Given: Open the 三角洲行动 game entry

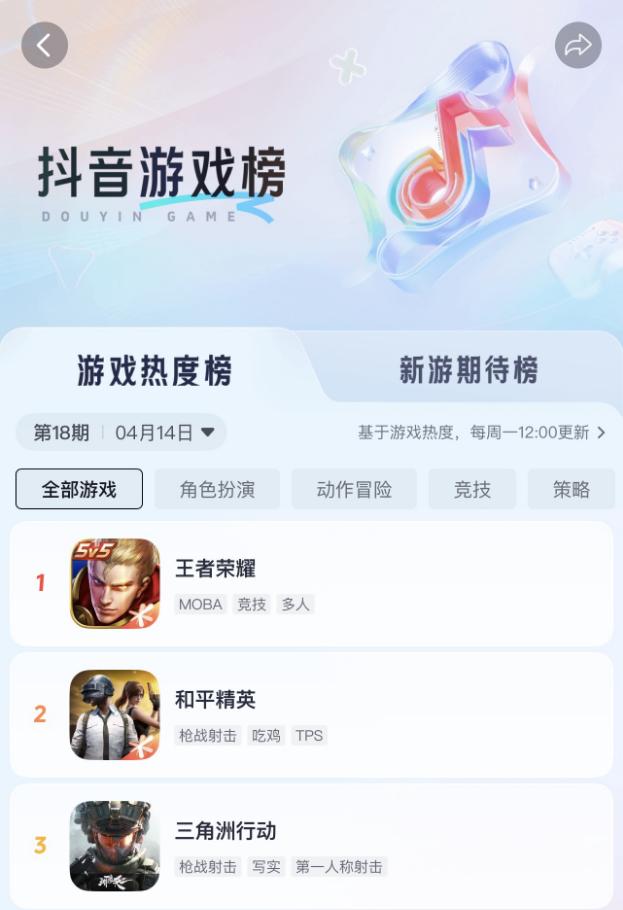Looking at the screenshot, I should (311, 845).
